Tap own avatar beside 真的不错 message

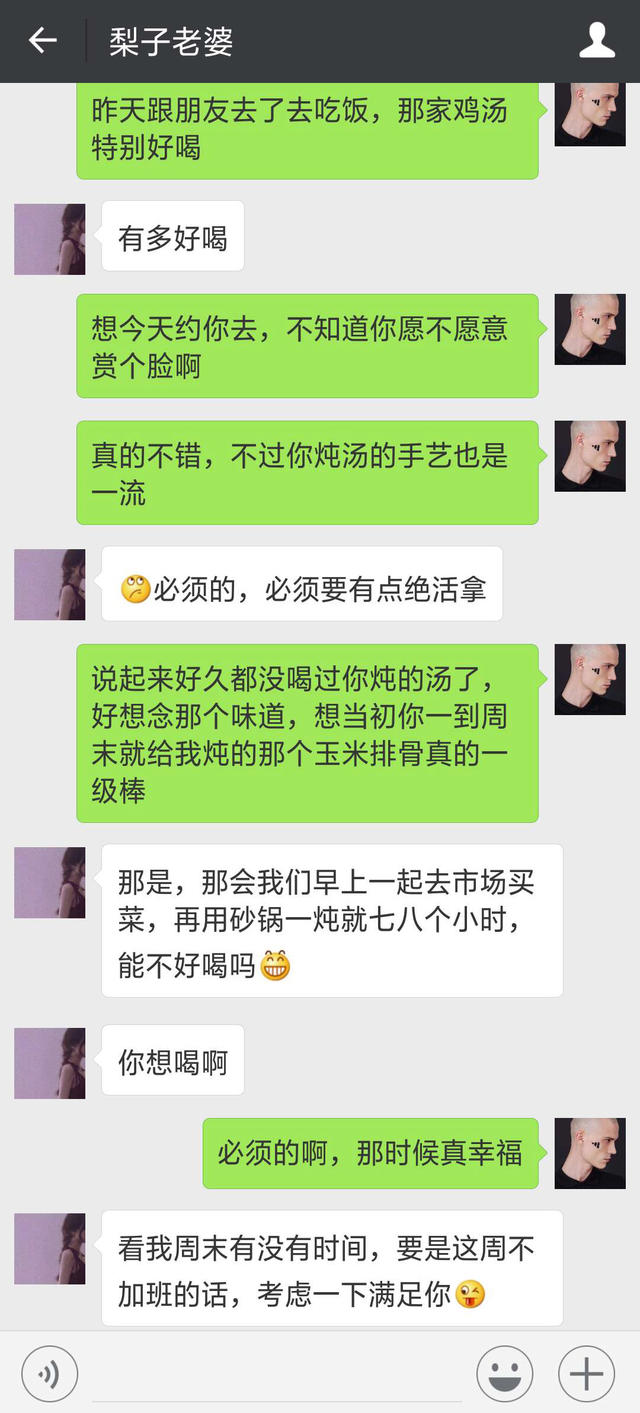coord(590,455)
